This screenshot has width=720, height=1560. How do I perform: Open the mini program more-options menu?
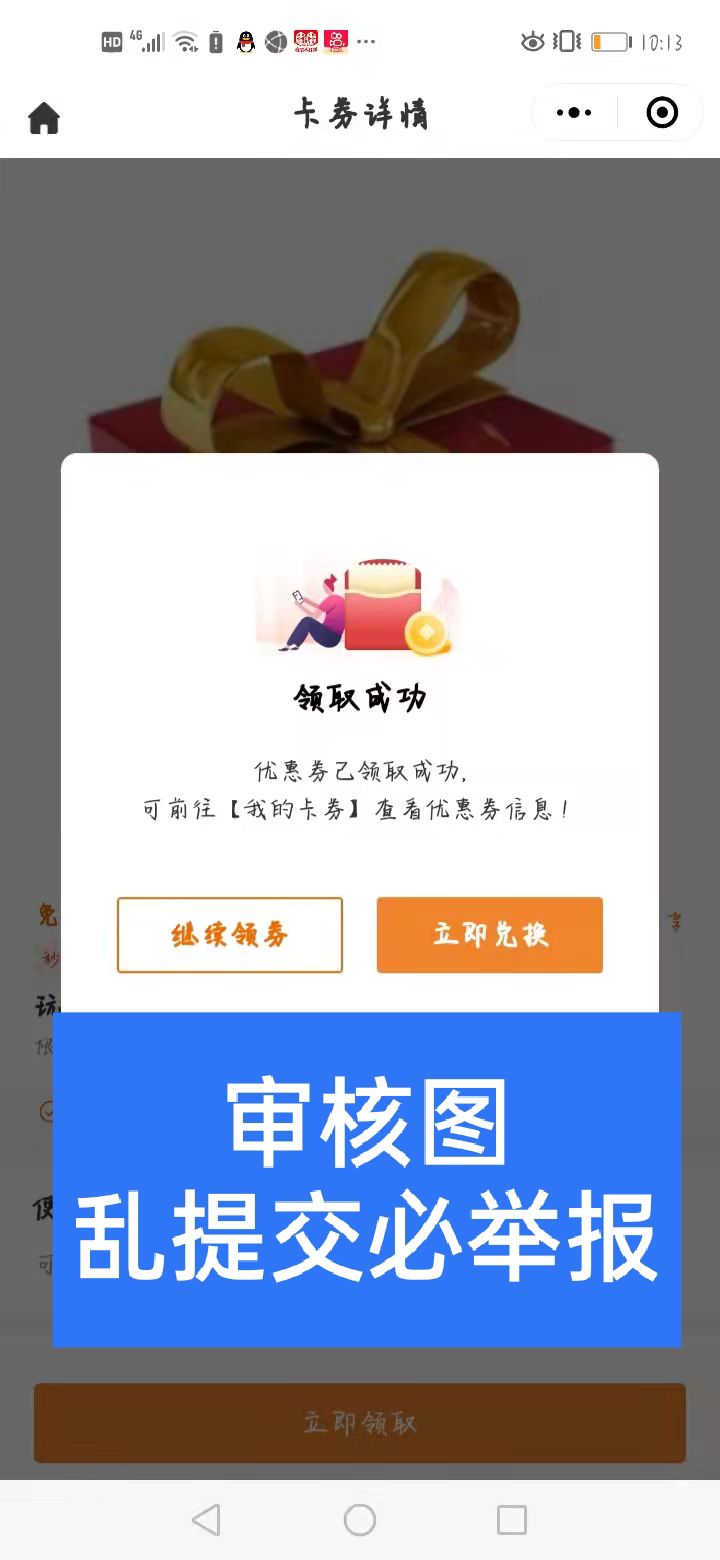coord(574,113)
